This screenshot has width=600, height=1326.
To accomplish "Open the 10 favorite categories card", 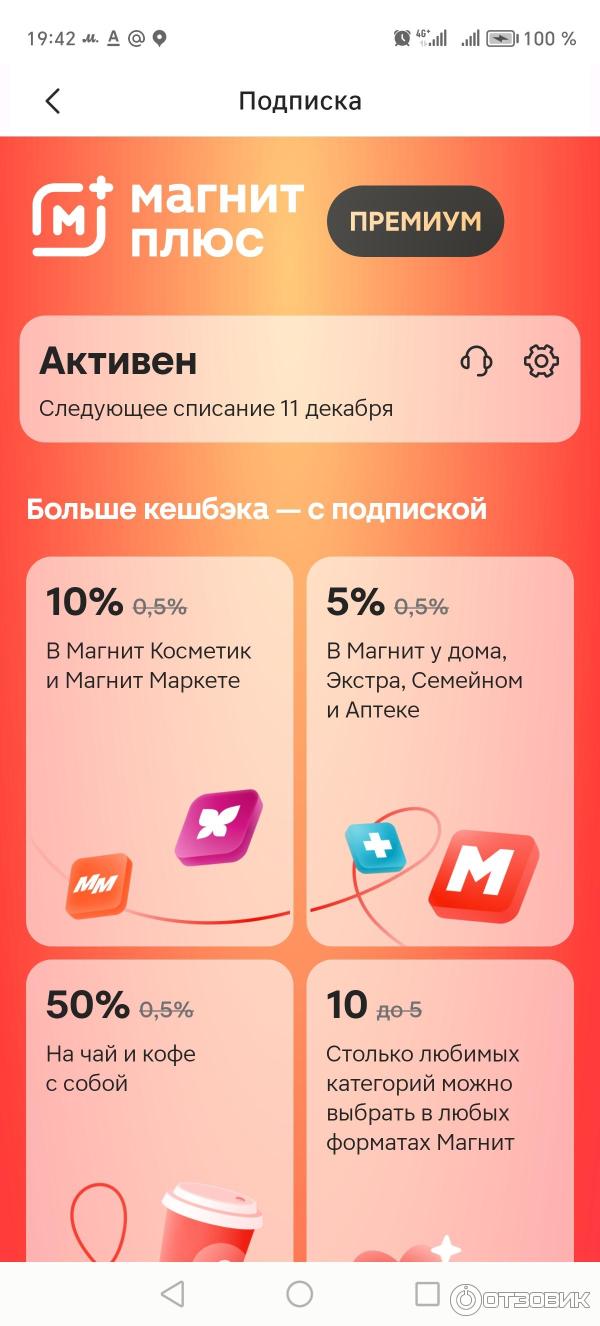I will coord(440,1100).
